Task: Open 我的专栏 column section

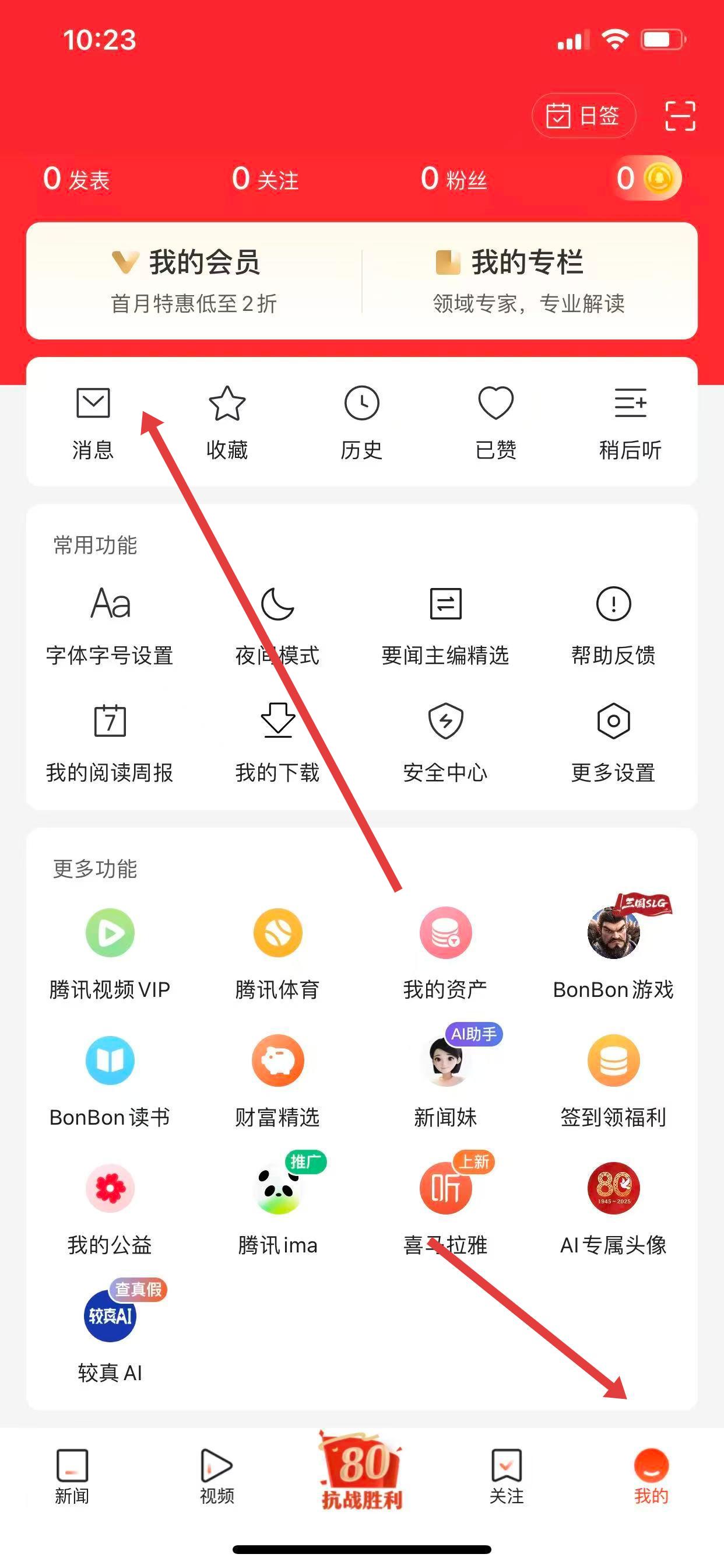Action: (528, 280)
